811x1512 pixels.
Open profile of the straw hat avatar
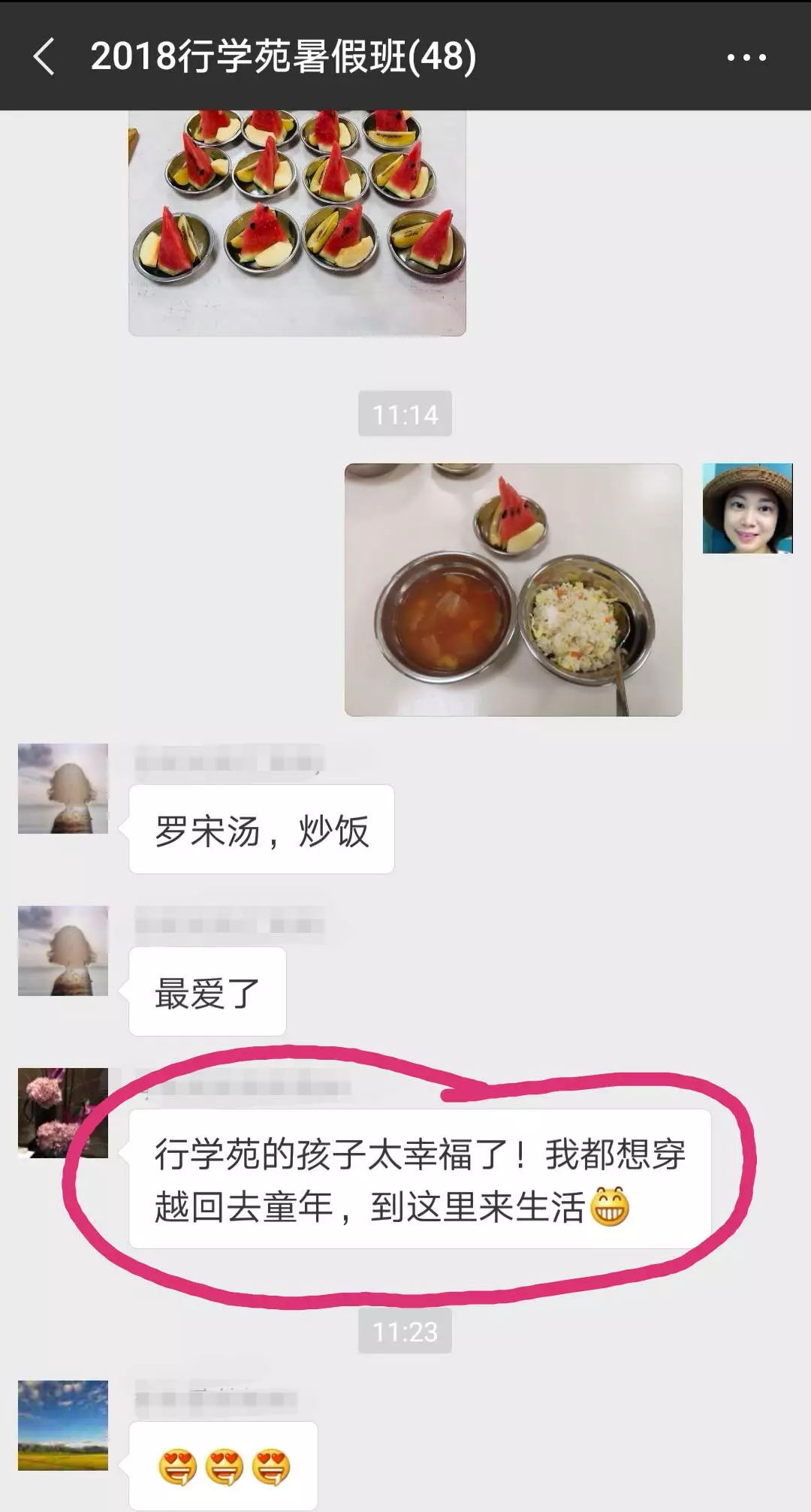(x=747, y=509)
